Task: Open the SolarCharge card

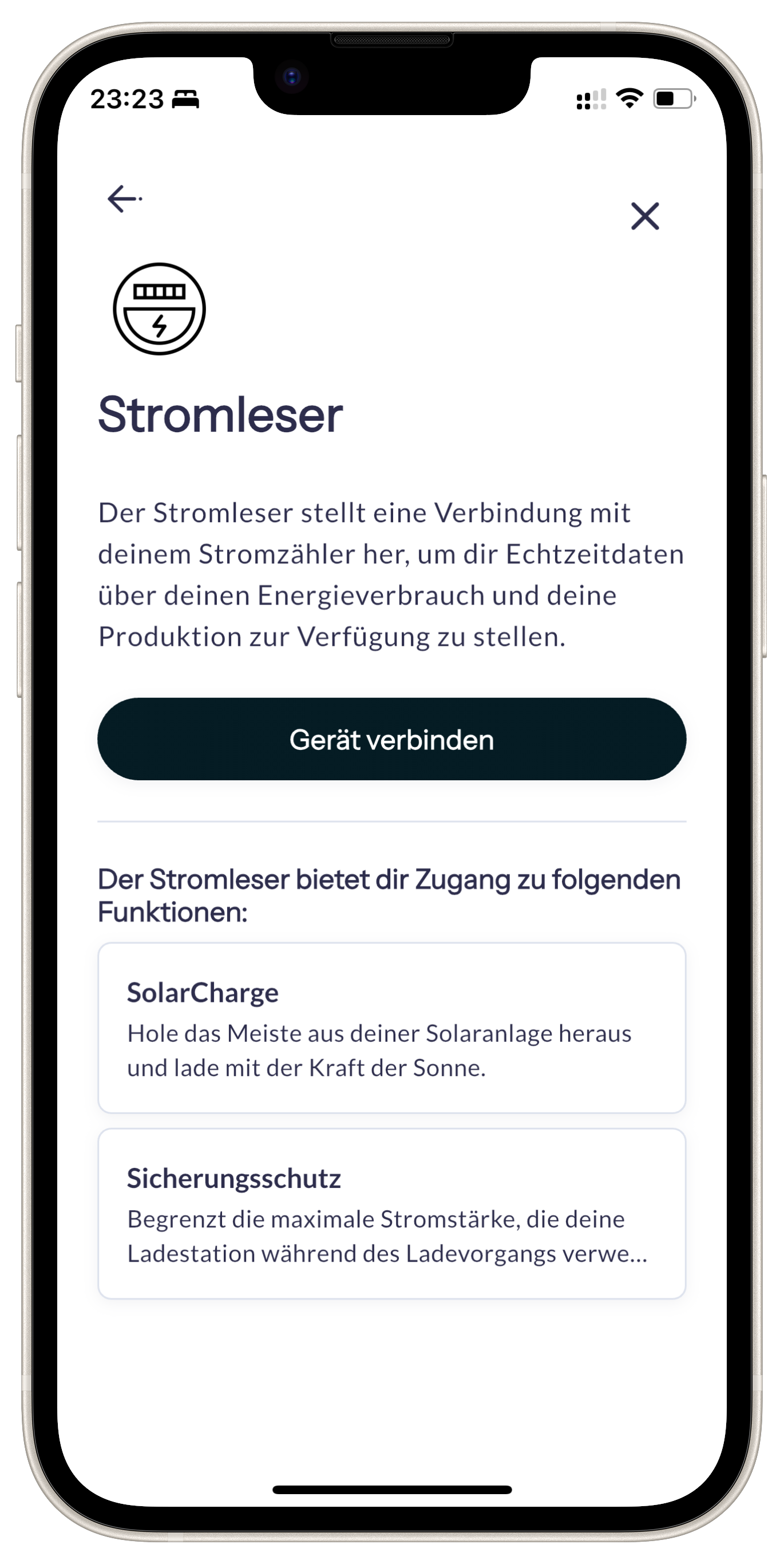Action: pos(391,1027)
